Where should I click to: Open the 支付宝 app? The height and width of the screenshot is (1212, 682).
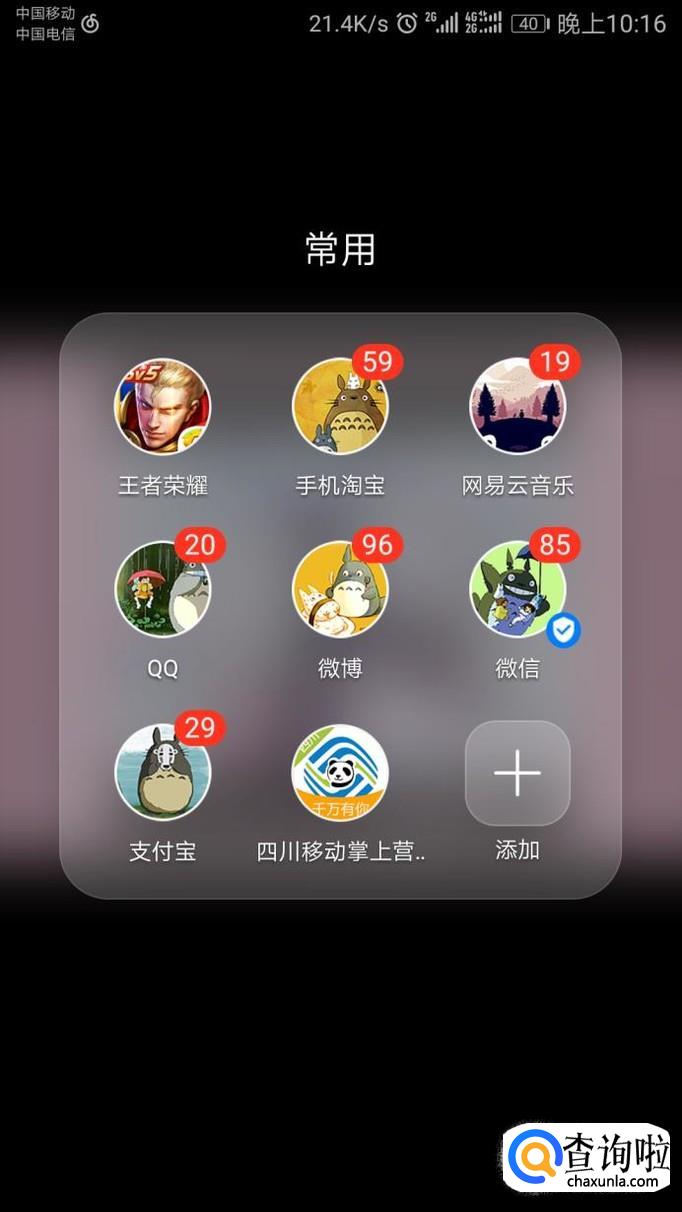coord(163,772)
